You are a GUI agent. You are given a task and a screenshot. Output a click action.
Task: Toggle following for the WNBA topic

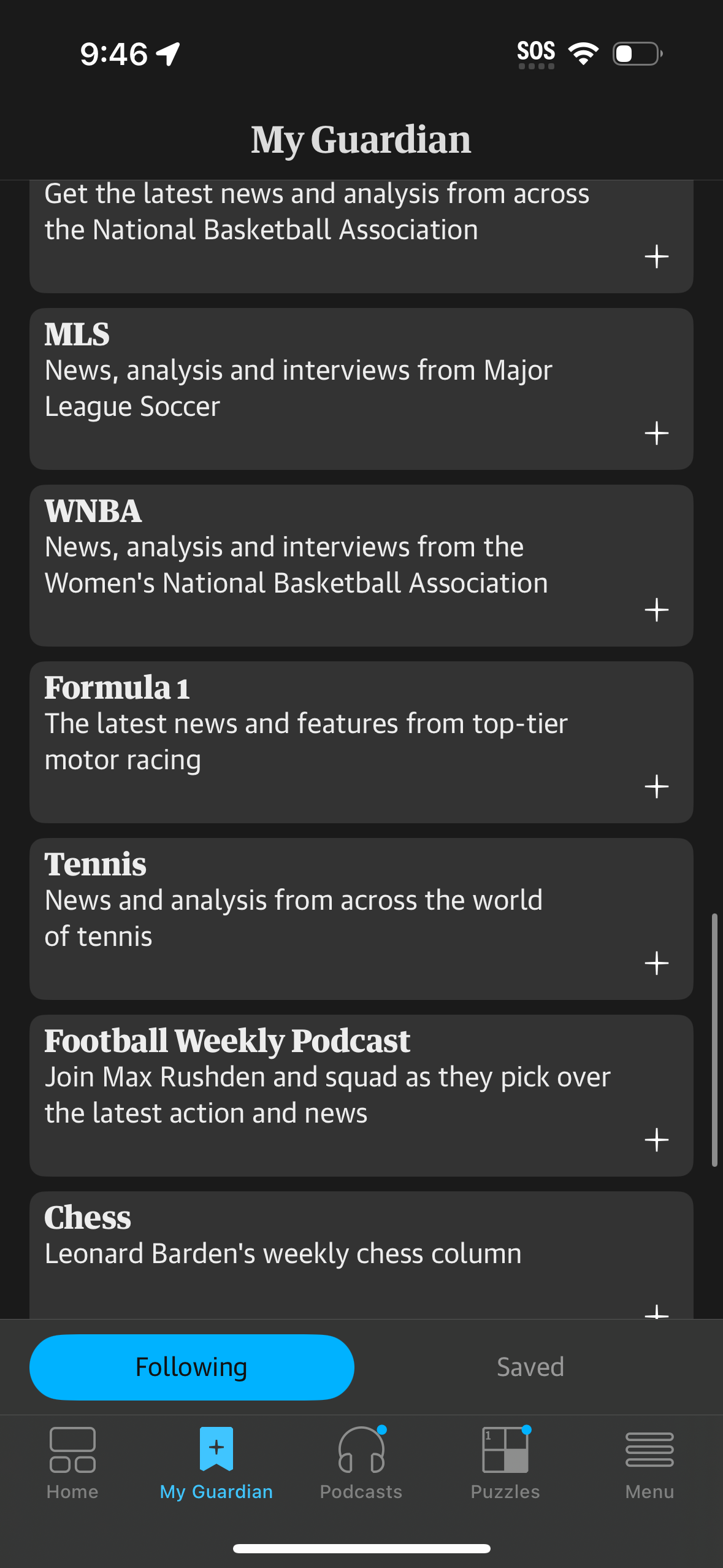(x=656, y=609)
